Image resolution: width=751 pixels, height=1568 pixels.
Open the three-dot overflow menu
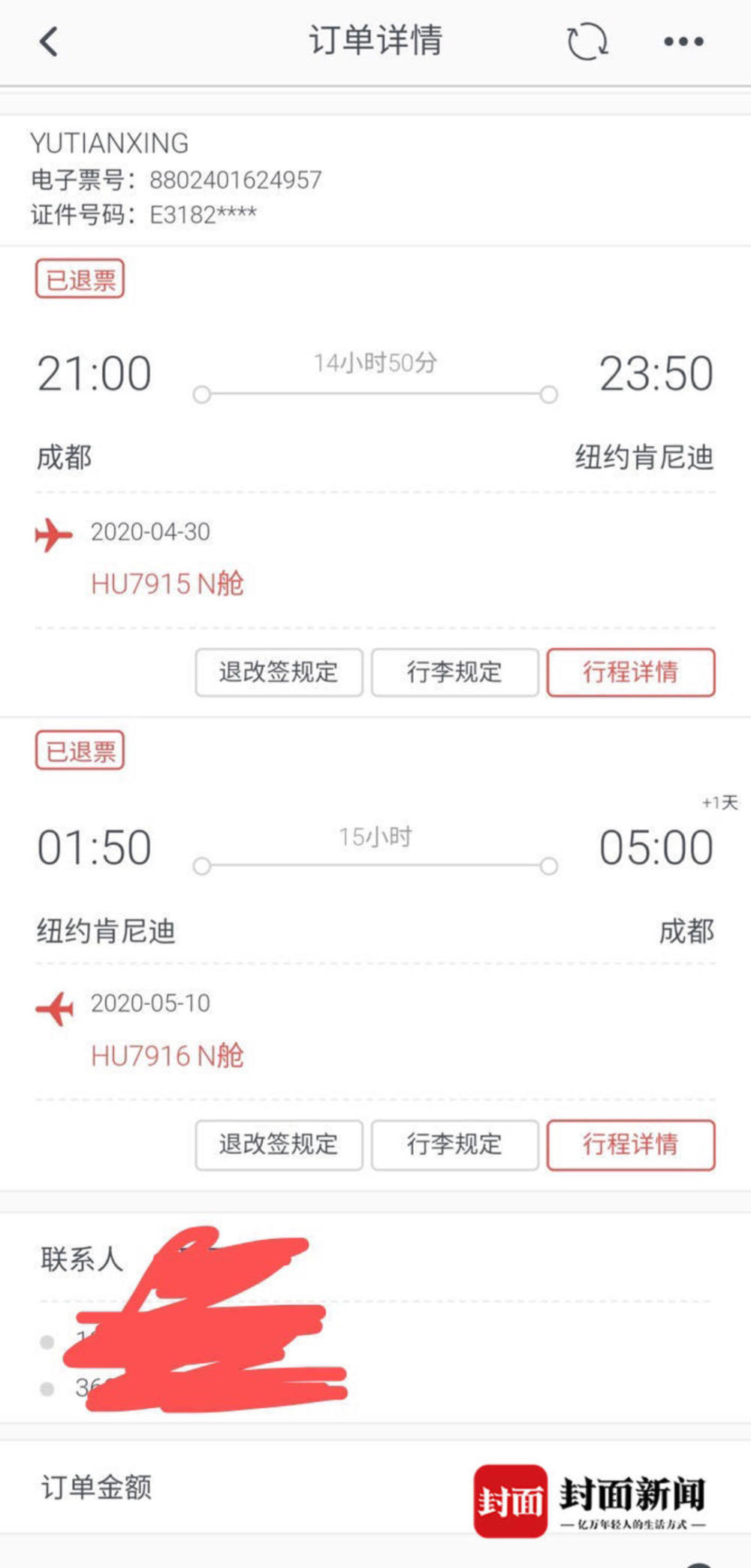click(x=683, y=41)
